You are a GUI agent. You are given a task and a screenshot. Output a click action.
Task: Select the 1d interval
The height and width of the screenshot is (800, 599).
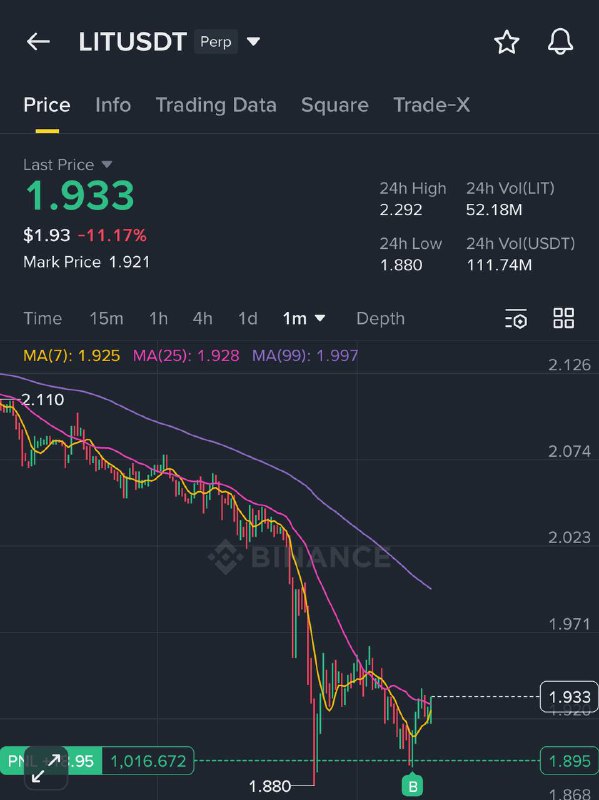pos(248,318)
